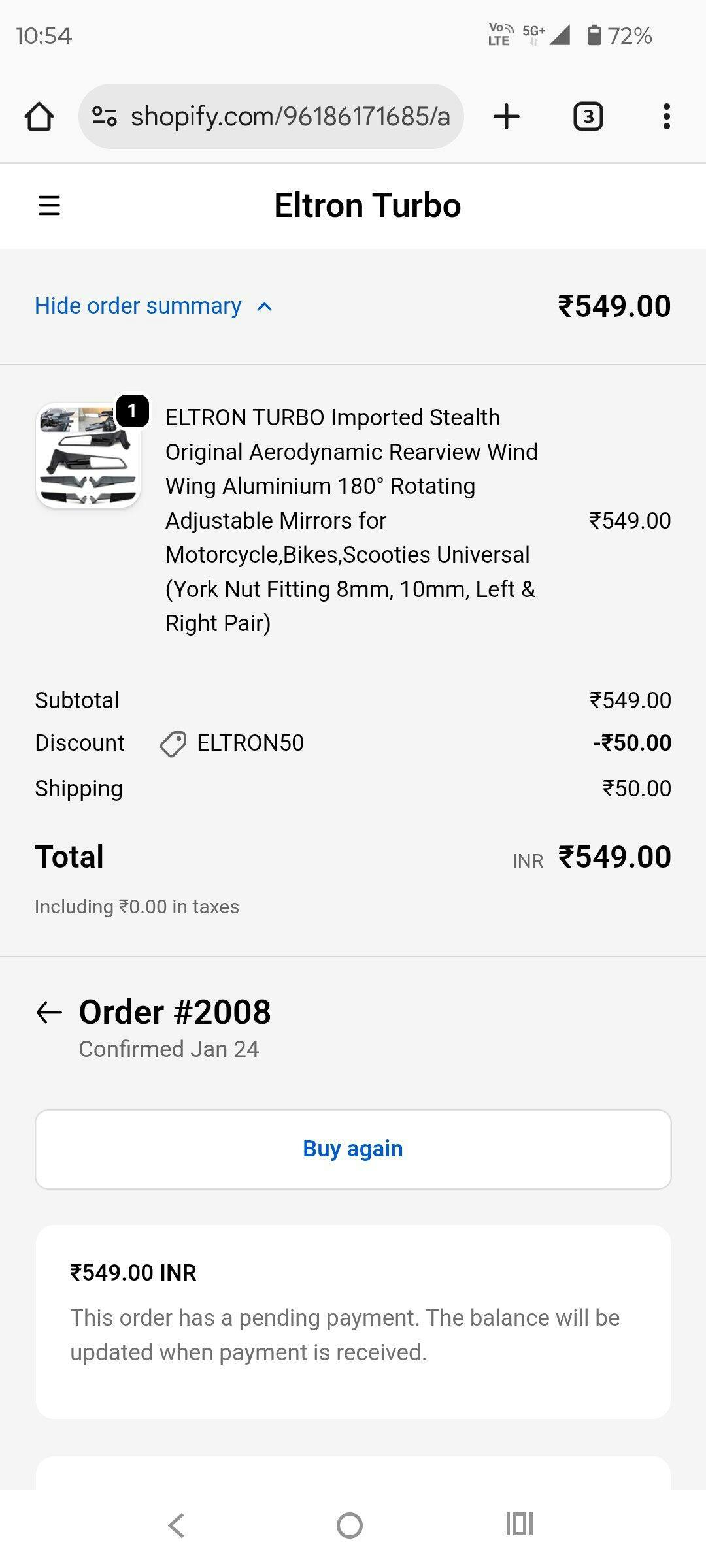This screenshot has width=706, height=1568.
Task: Open the browser overflow menu
Action: point(666,117)
